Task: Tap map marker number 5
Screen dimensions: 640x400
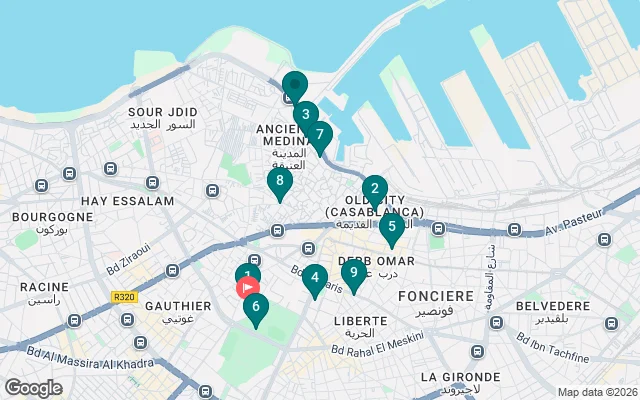Action: 390,227
